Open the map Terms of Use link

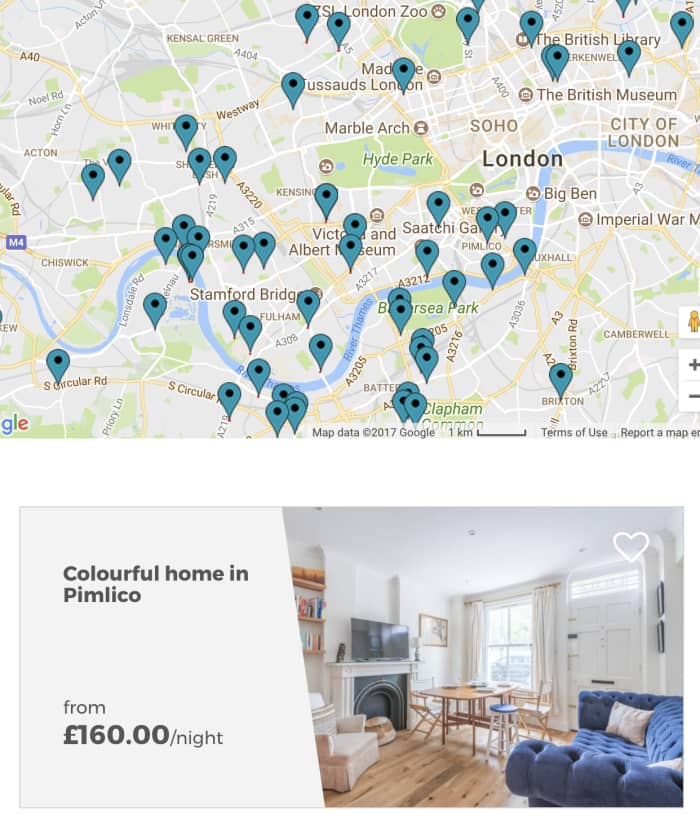coord(574,433)
